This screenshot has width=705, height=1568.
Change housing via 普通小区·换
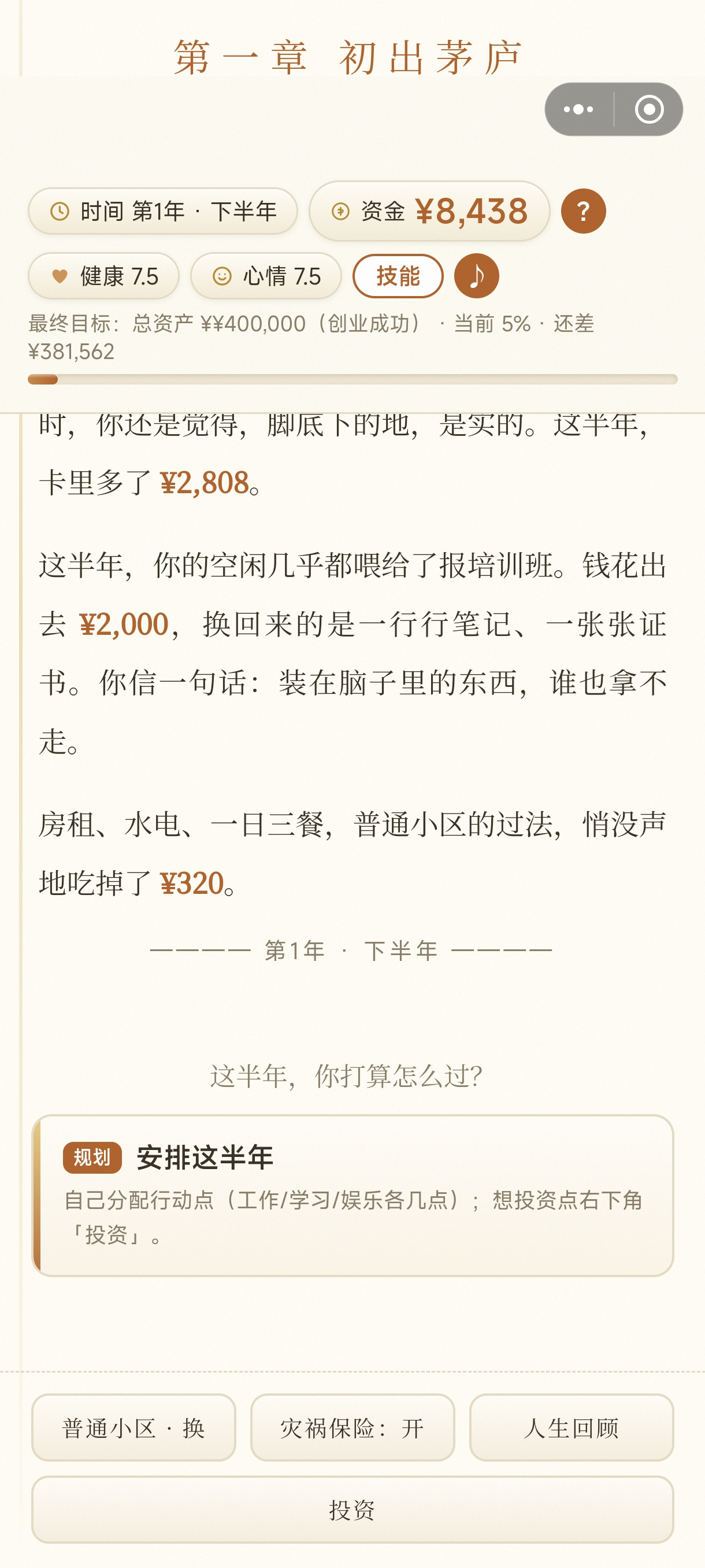(x=134, y=1428)
